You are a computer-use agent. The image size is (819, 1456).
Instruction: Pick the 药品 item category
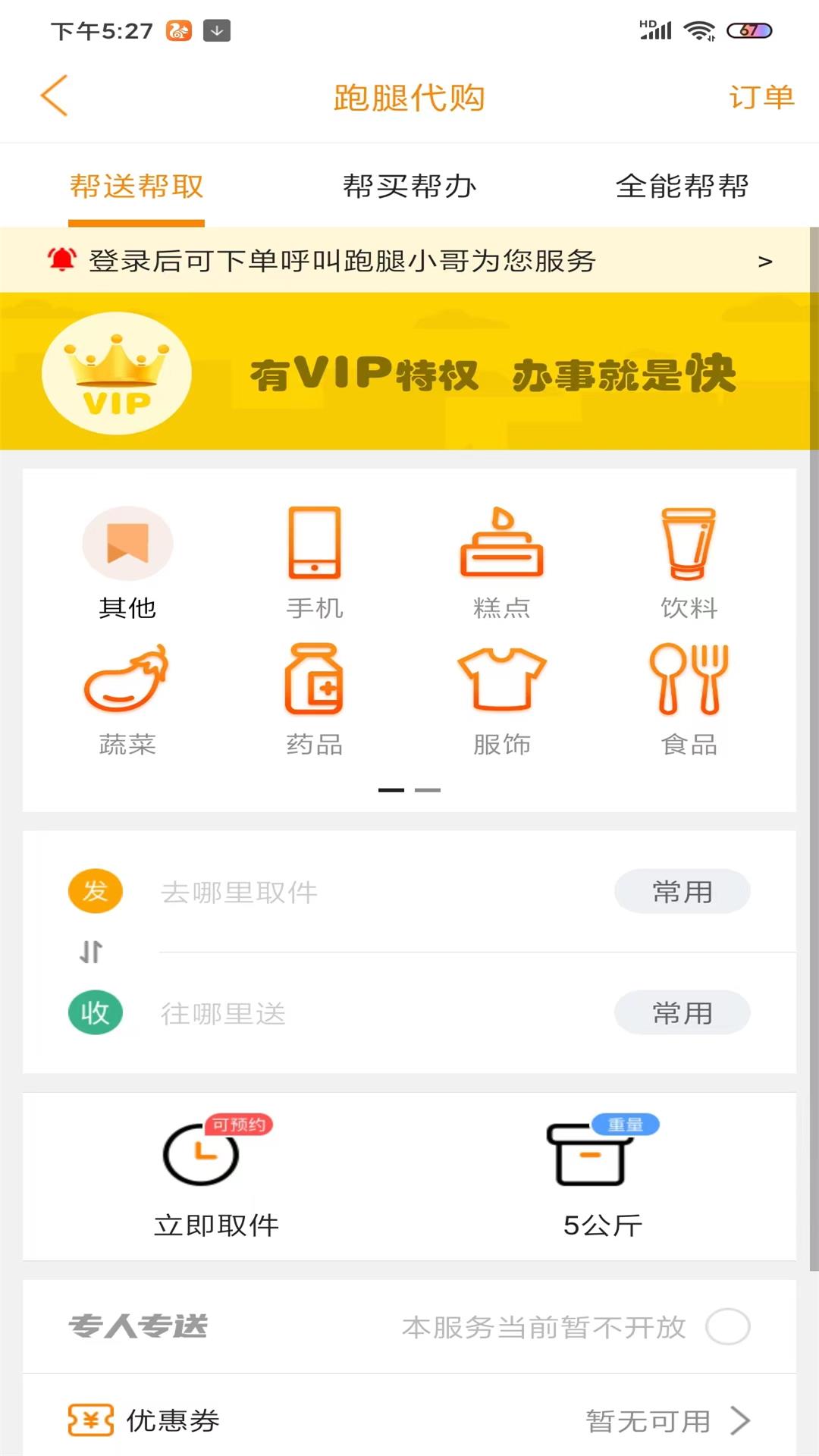tap(315, 699)
